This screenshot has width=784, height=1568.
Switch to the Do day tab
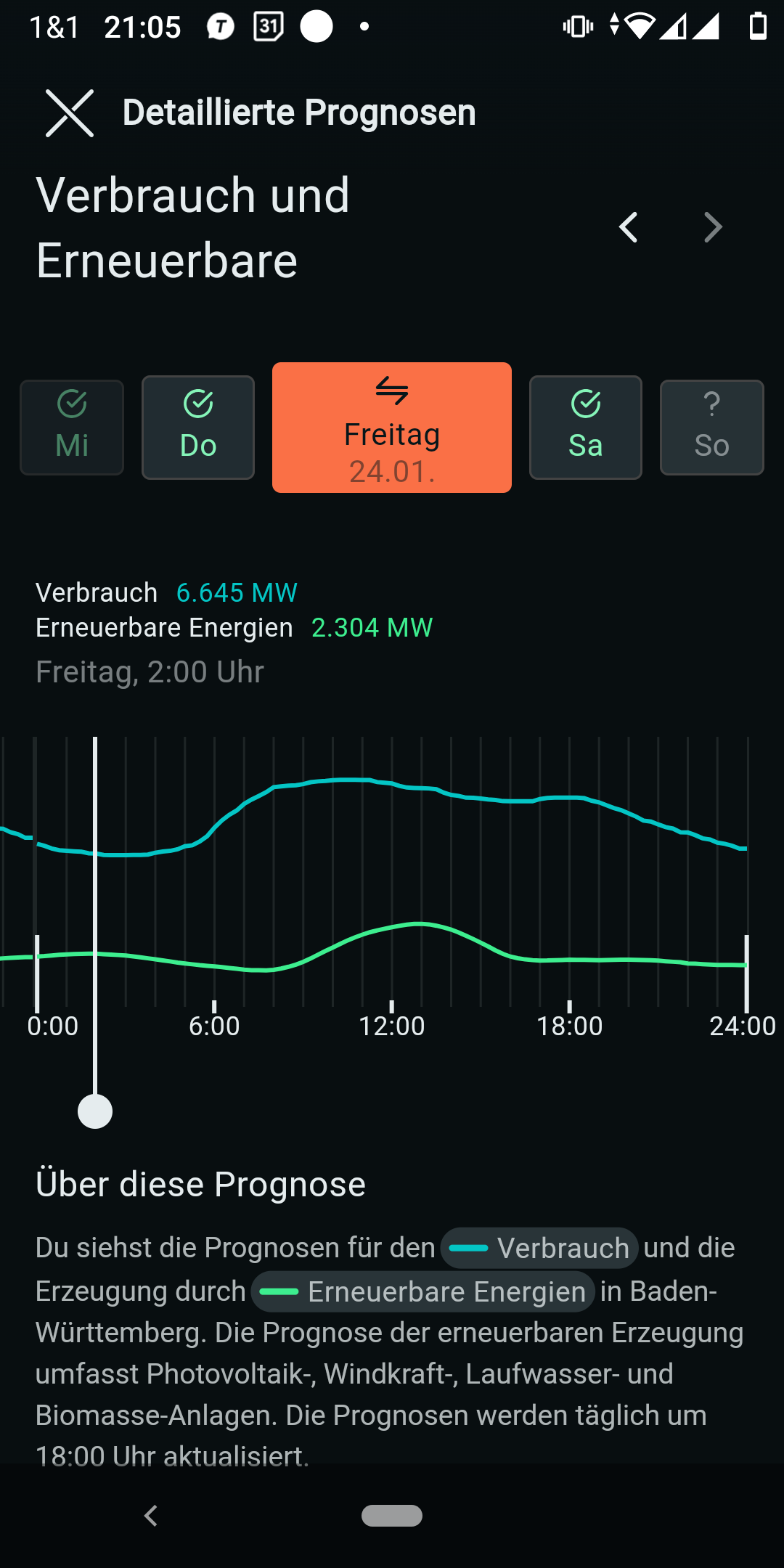pyautogui.click(x=198, y=428)
